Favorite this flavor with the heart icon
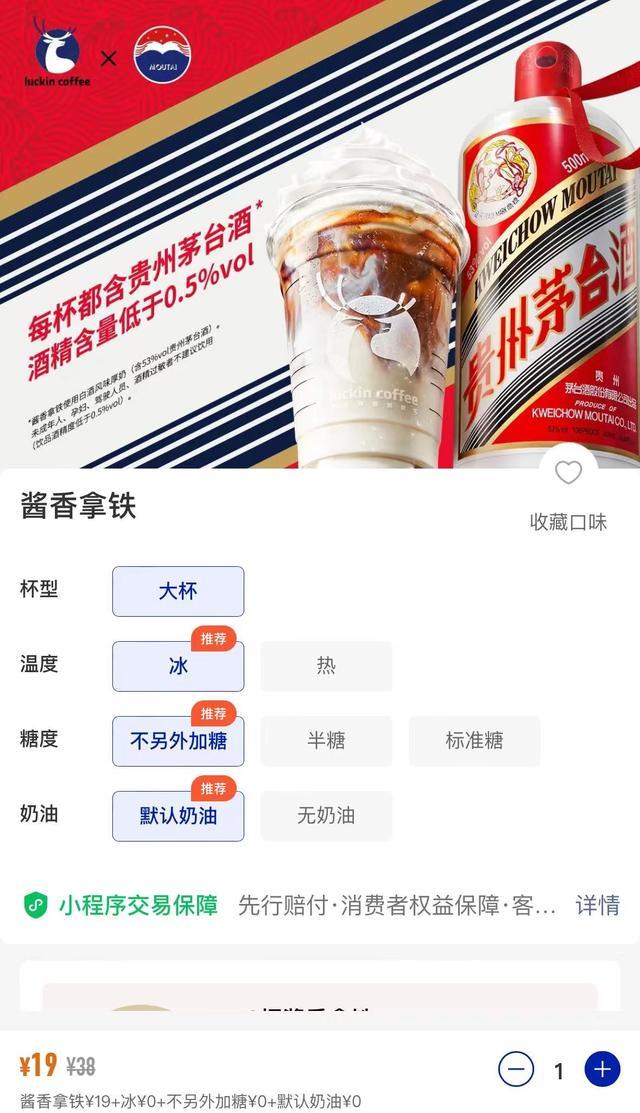This screenshot has height=1113, width=640. point(568,473)
